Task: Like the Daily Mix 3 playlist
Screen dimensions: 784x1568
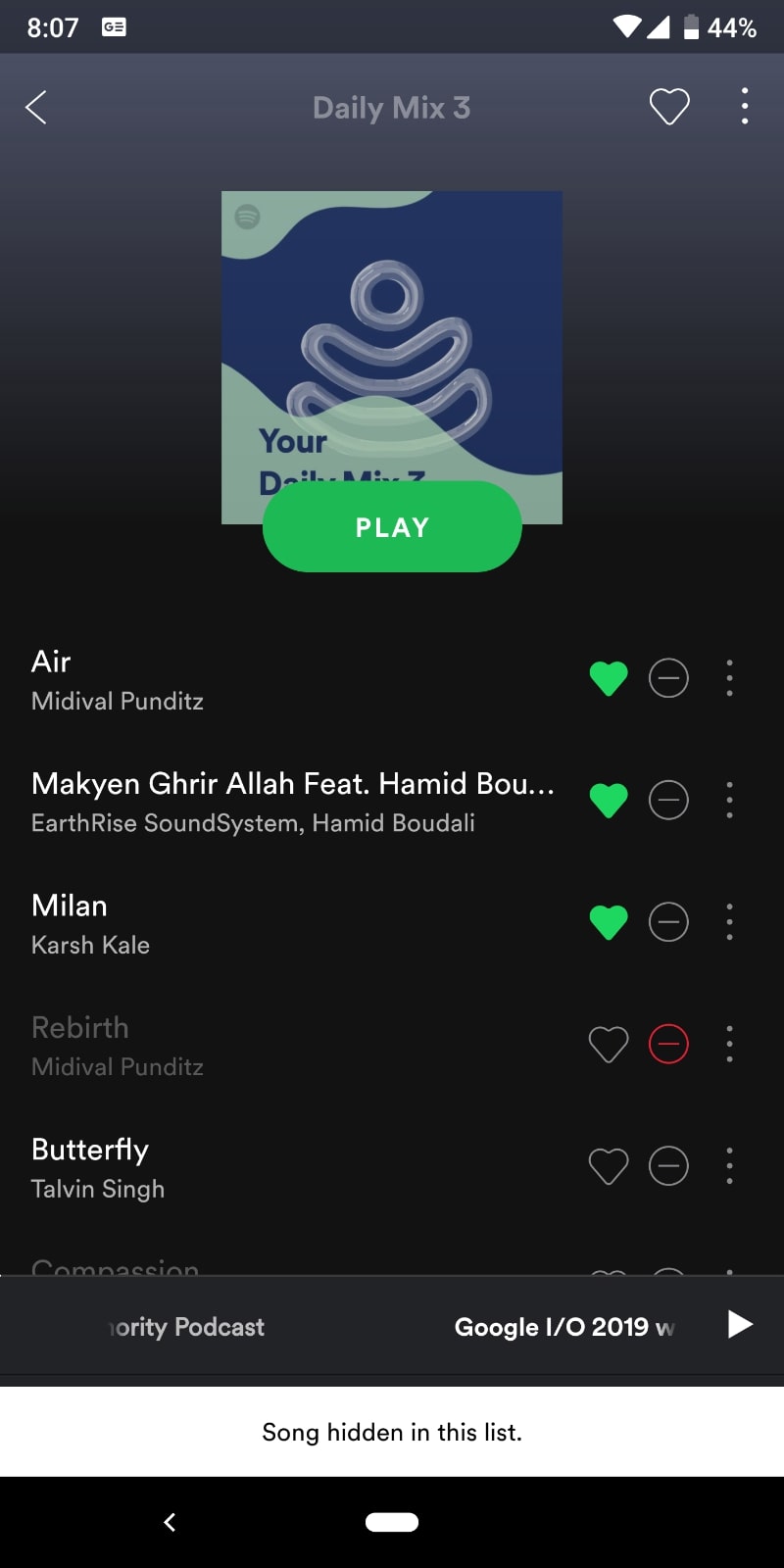Action: (669, 107)
